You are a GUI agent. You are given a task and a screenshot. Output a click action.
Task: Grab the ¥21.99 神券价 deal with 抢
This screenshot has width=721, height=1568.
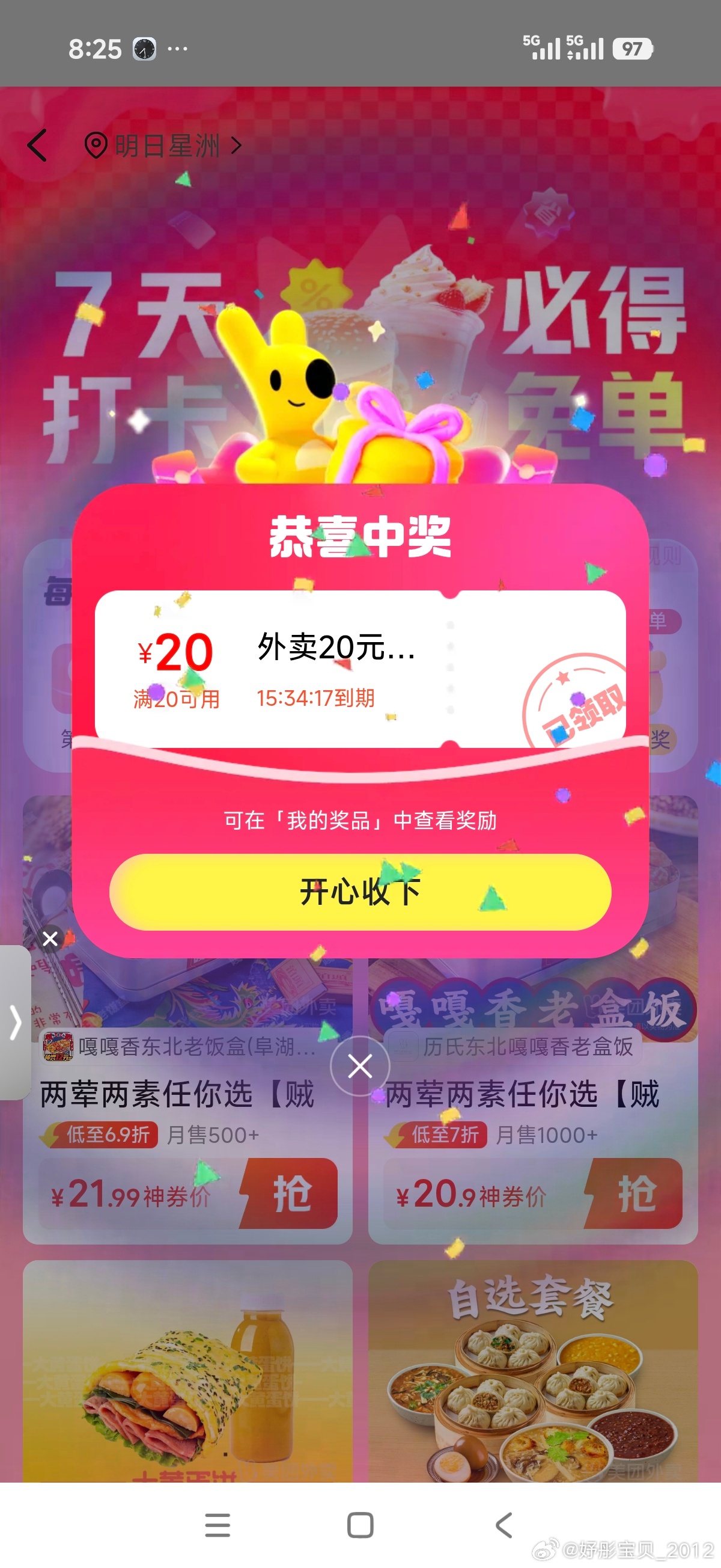[291, 1193]
